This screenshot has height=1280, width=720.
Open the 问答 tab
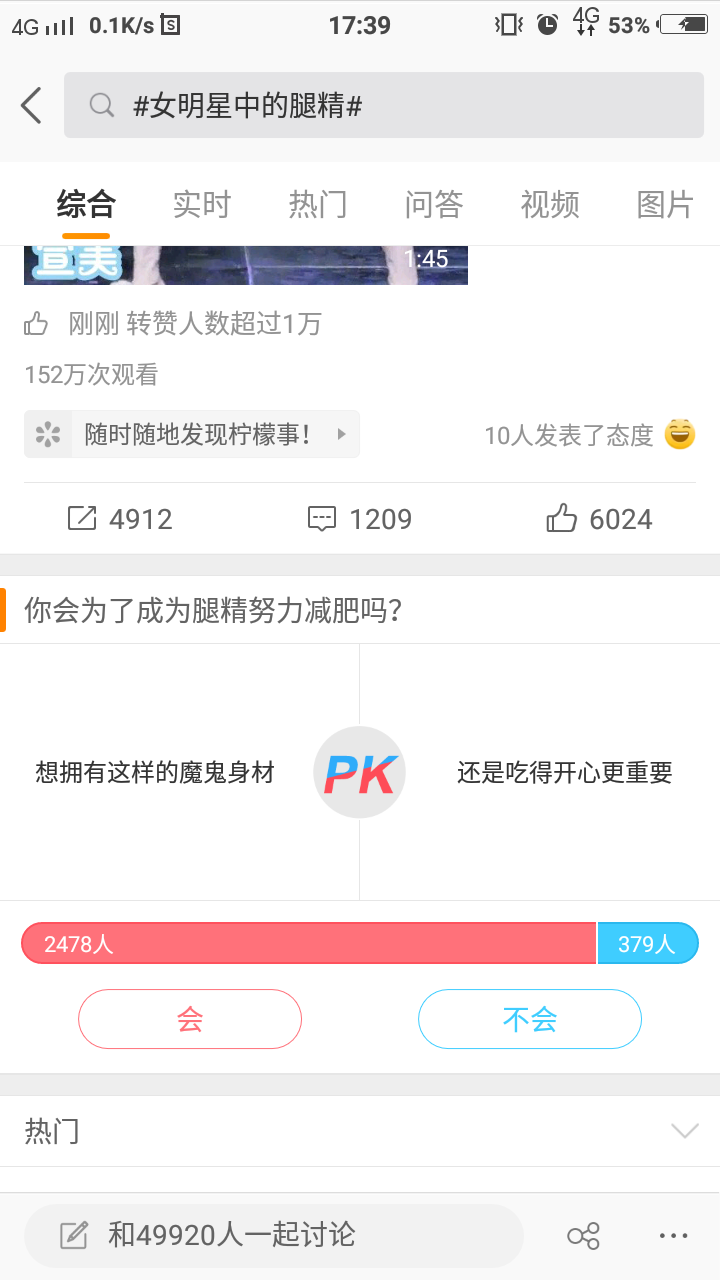(x=434, y=204)
